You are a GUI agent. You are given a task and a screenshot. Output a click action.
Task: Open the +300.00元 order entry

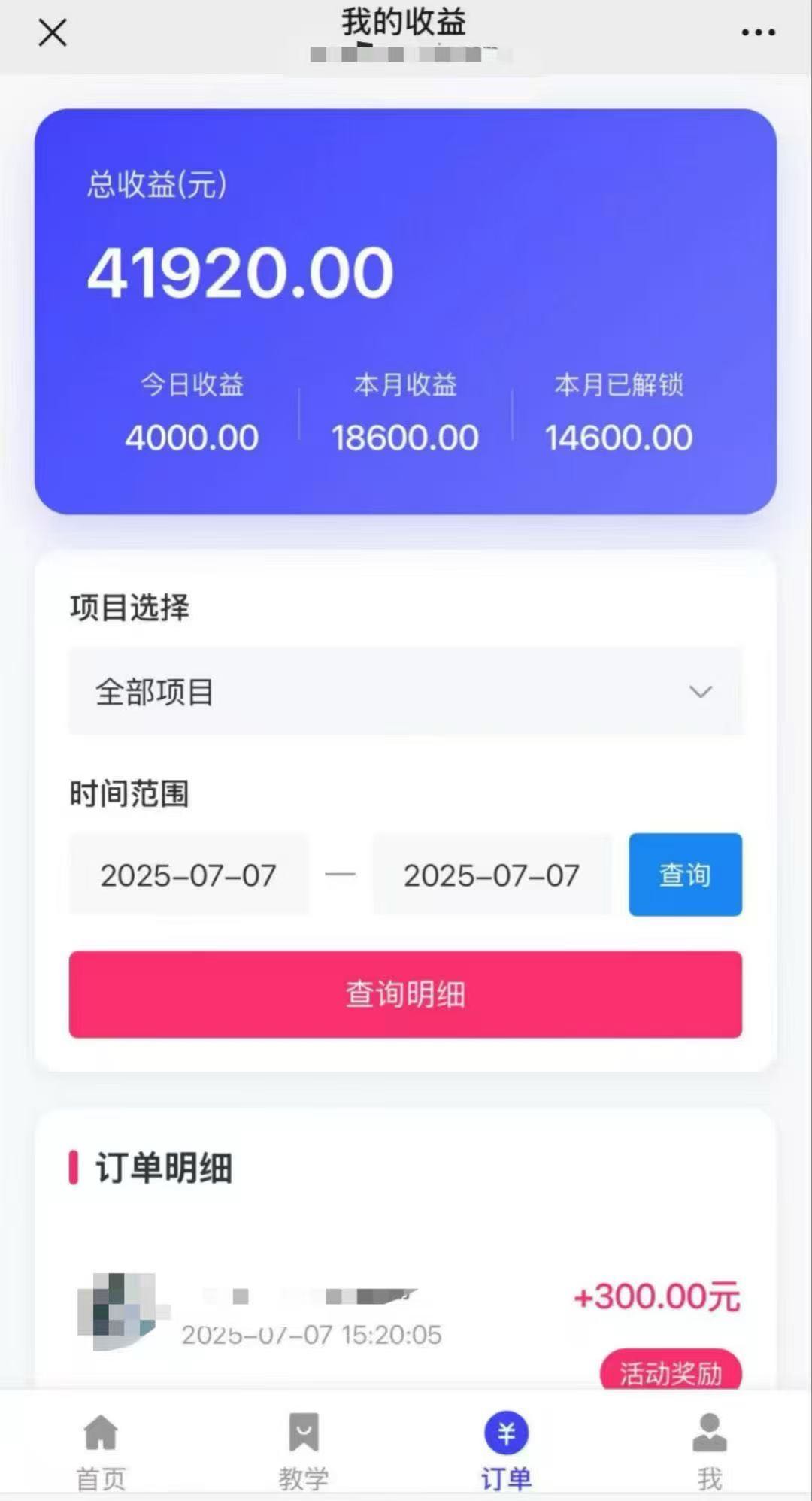pos(405,1312)
